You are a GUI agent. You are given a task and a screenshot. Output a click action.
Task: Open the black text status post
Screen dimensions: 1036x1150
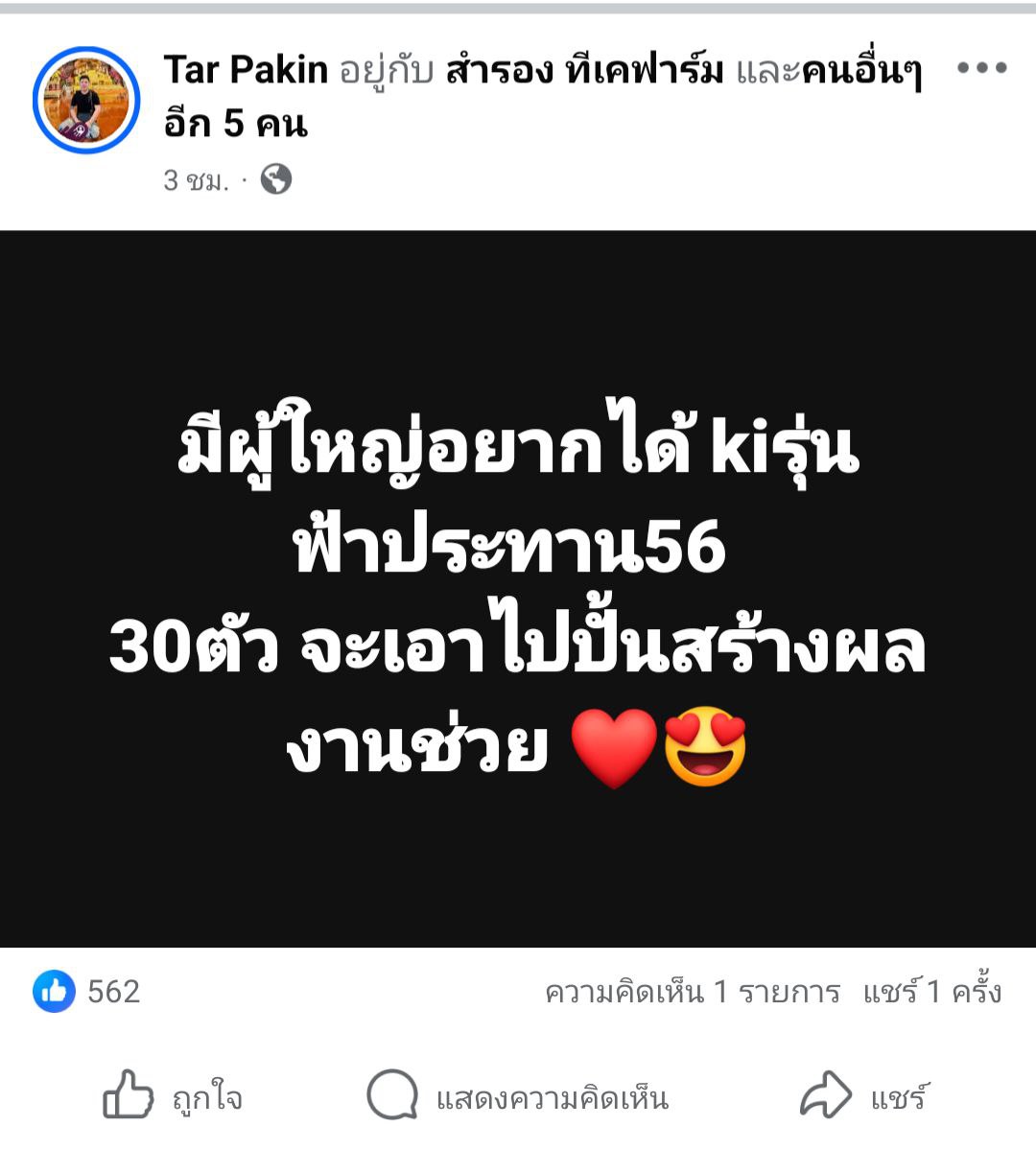[518, 589]
